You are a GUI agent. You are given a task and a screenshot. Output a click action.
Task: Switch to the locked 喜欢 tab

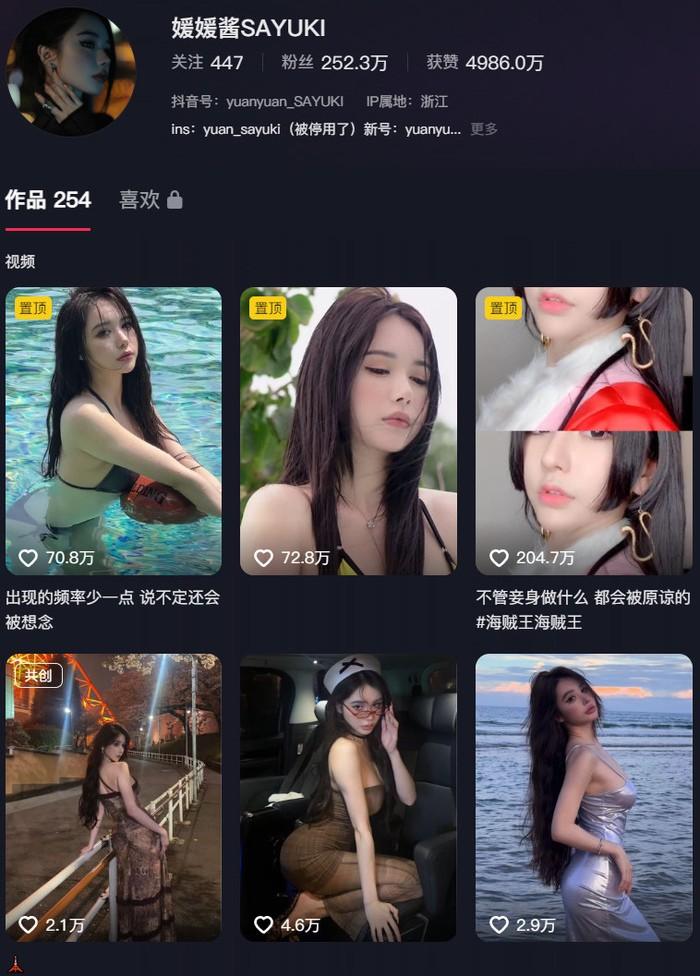tap(150, 200)
